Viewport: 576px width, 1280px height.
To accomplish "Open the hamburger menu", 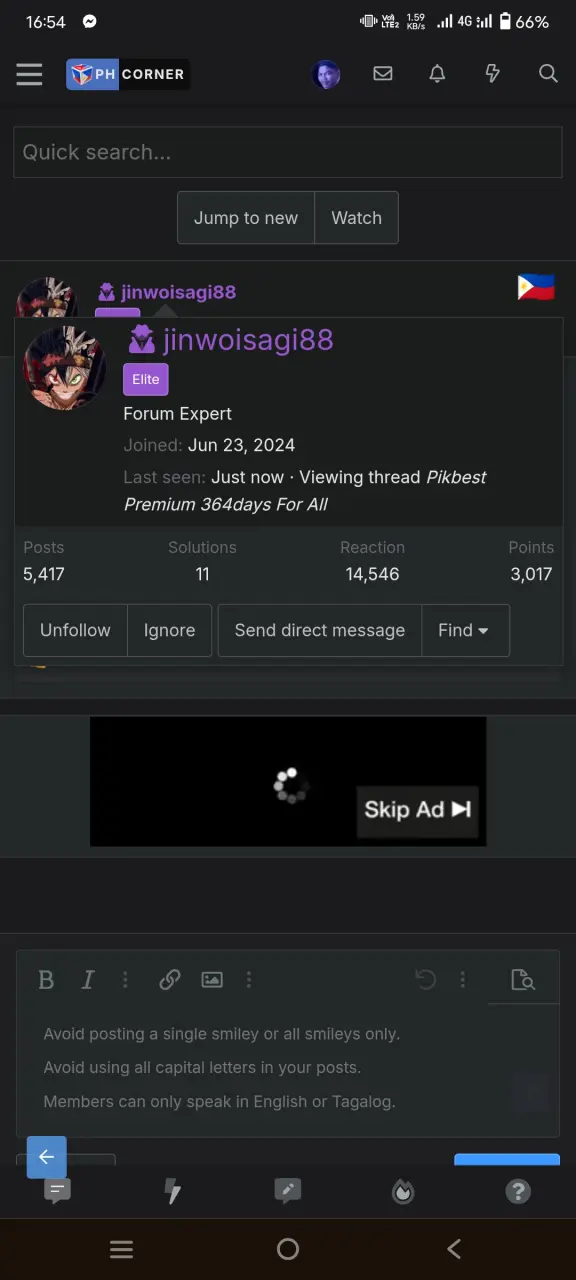I will [x=29, y=74].
